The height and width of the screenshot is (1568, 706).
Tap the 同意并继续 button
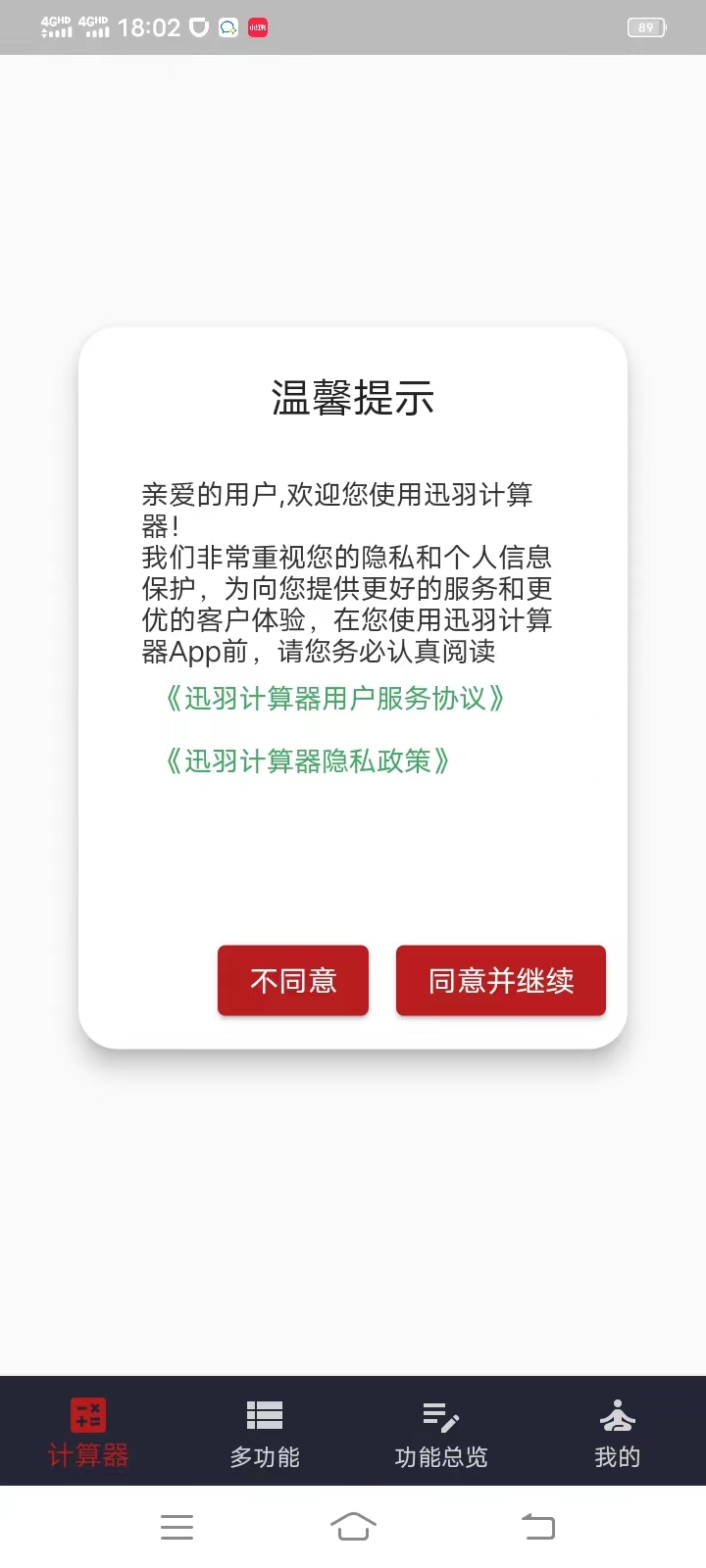click(500, 980)
